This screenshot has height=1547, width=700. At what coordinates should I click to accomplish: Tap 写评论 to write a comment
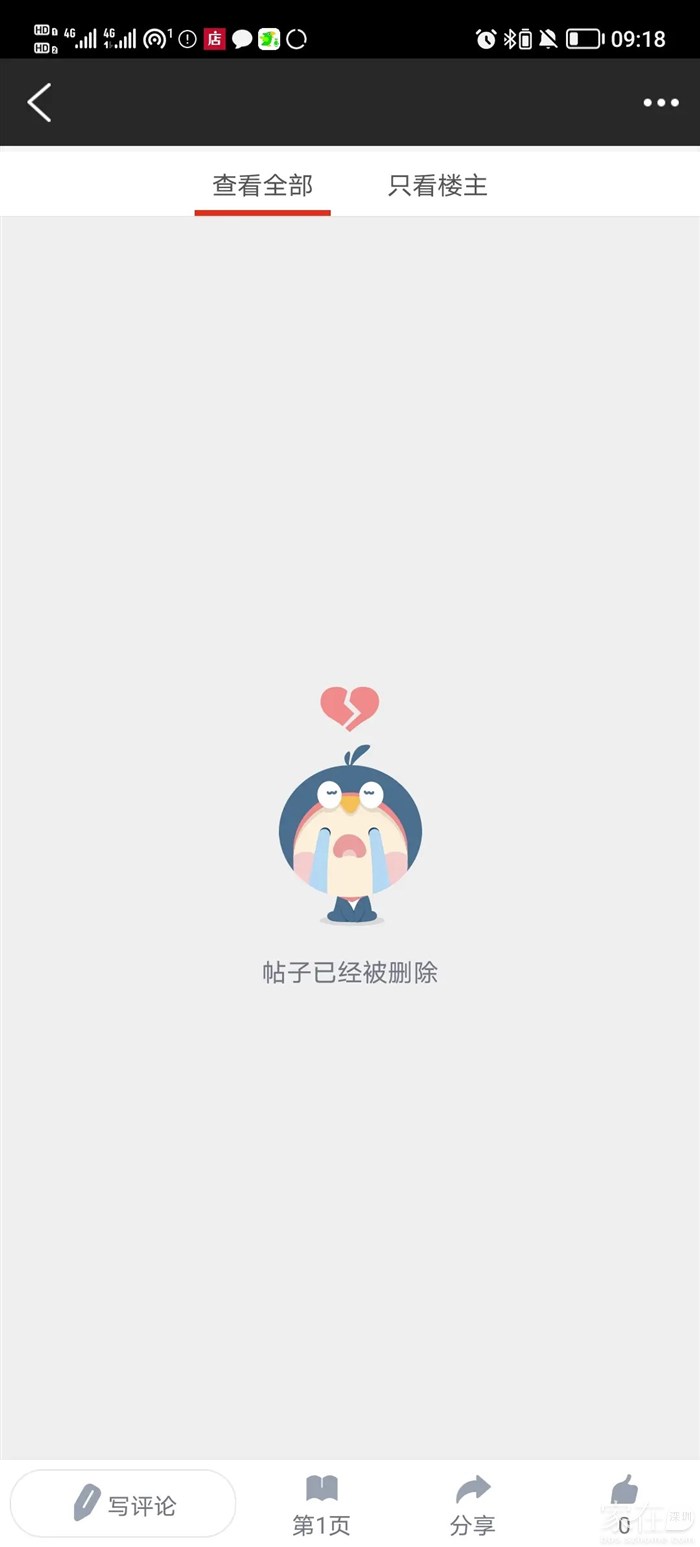(123, 1504)
